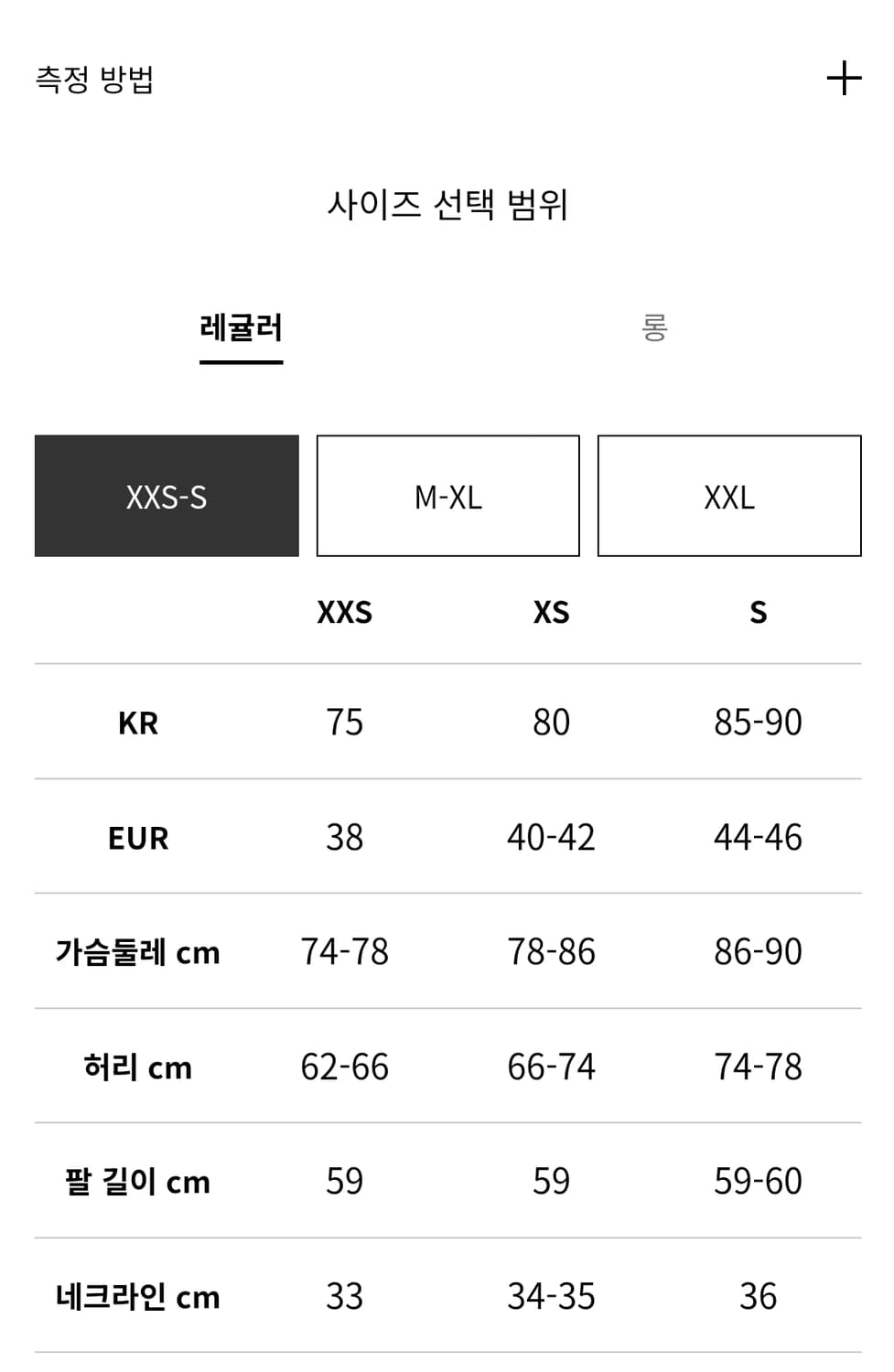Click the KR row label
This screenshot has height=1372, width=894.
coord(138,724)
